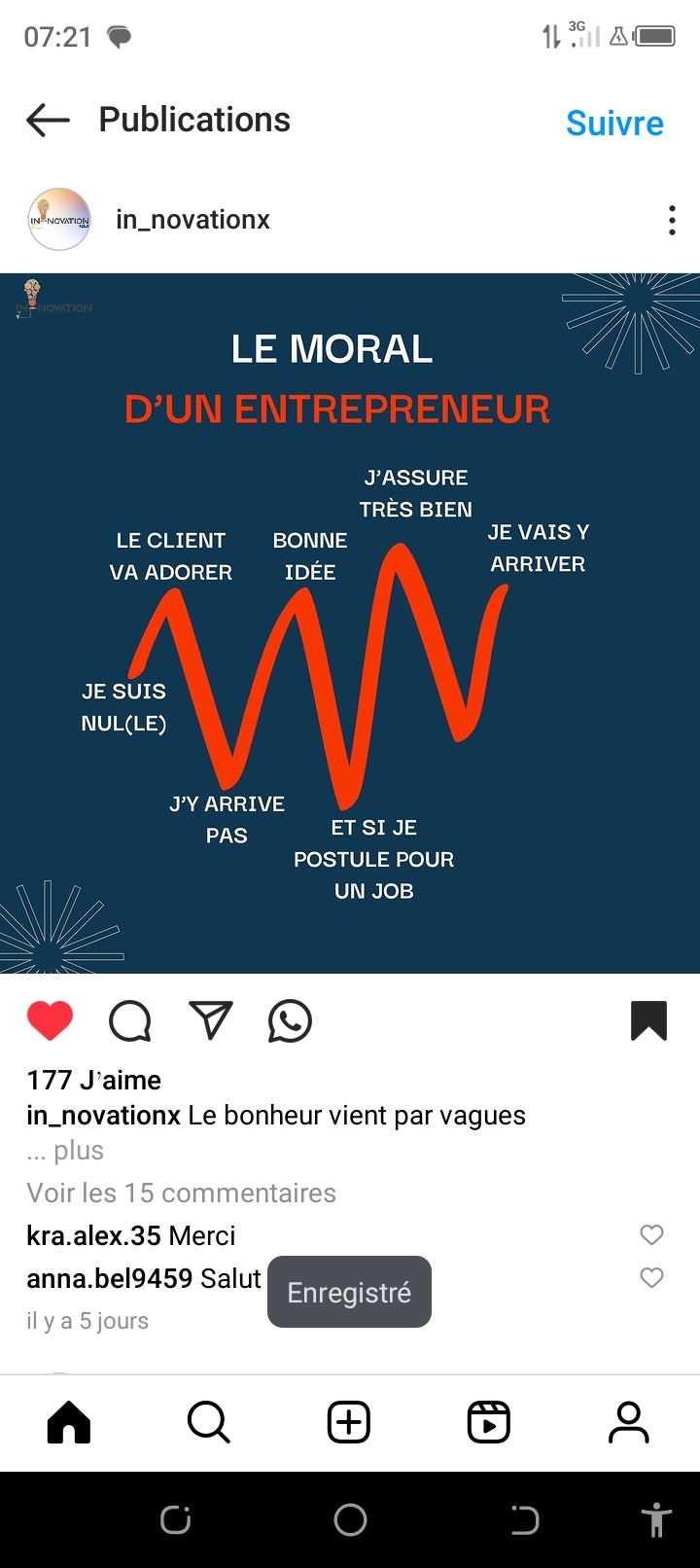Open the Reels tab

click(x=489, y=1423)
